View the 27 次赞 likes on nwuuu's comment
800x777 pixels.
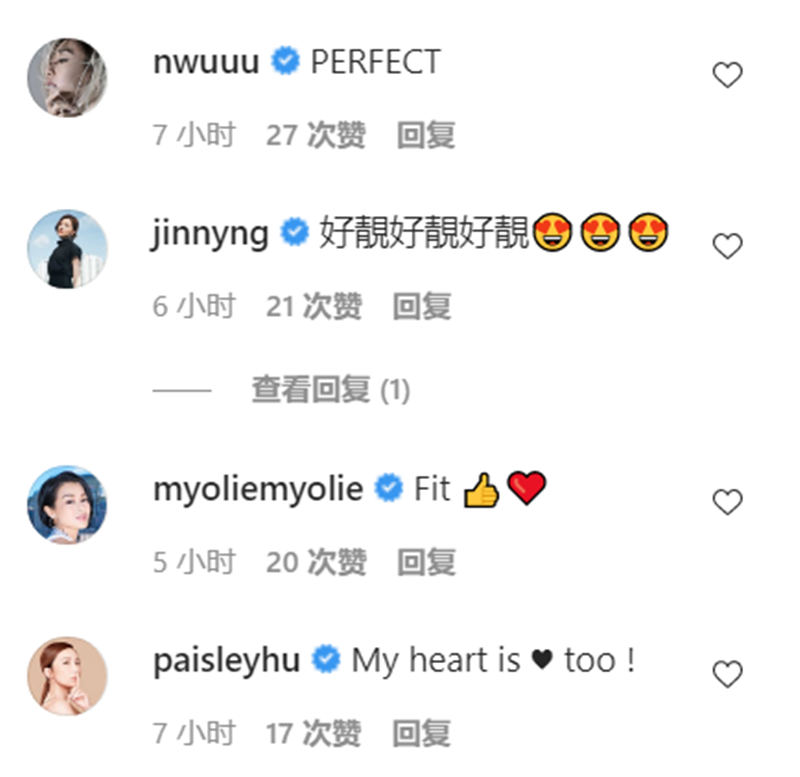(315, 135)
